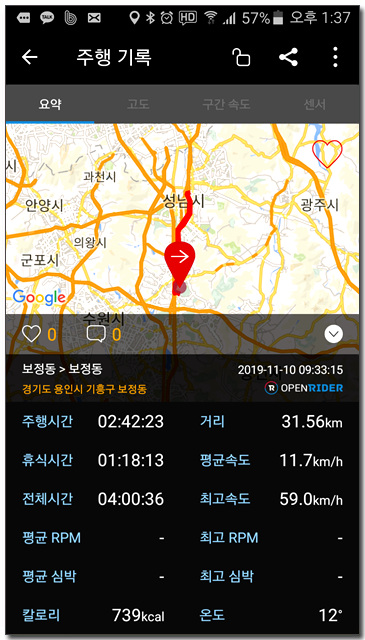Switch to the 고도 tab
365x640 pixels.
click(x=138, y=104)
